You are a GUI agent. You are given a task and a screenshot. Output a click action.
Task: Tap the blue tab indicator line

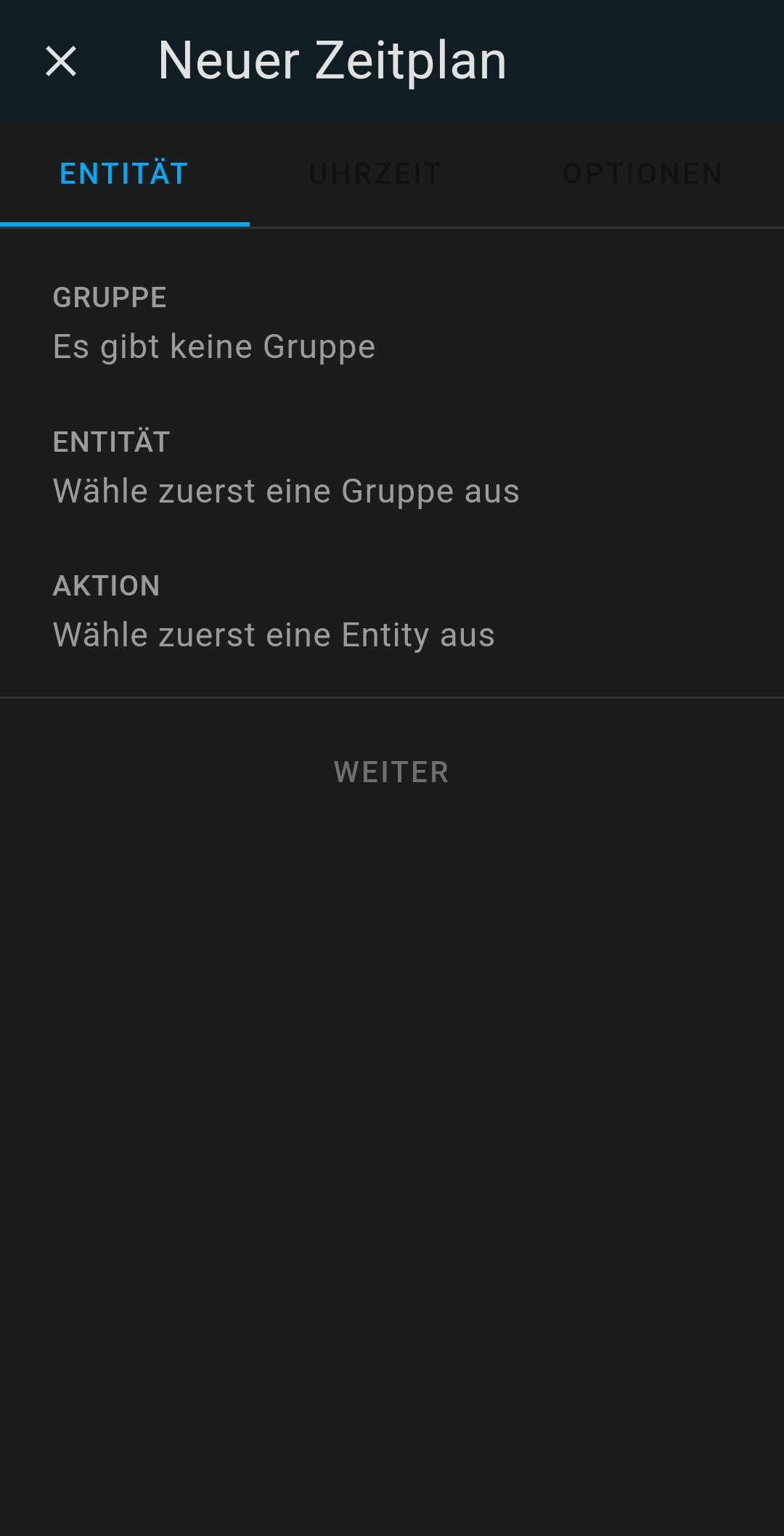pyautogui.click(x=125, y=226)
